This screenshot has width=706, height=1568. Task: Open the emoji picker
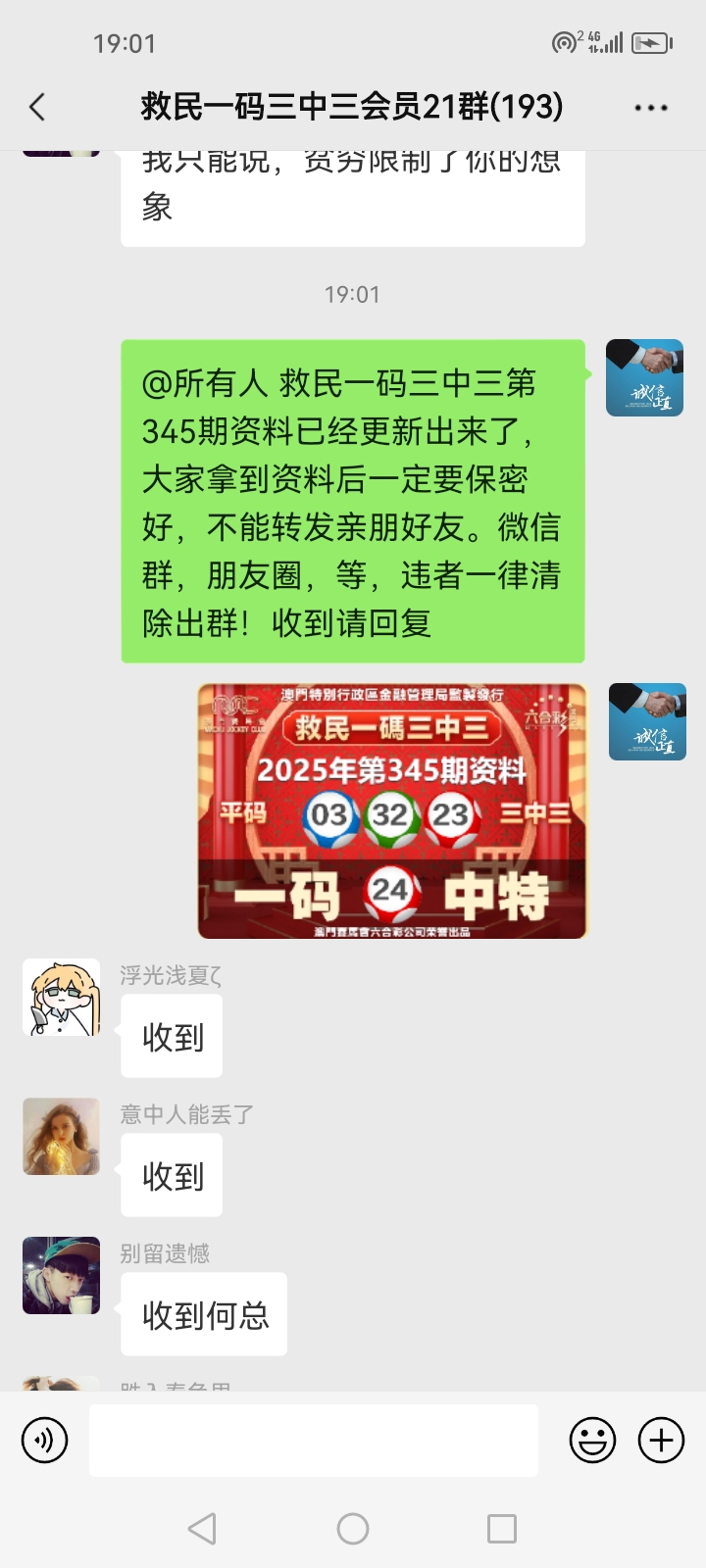[592, 1441]
